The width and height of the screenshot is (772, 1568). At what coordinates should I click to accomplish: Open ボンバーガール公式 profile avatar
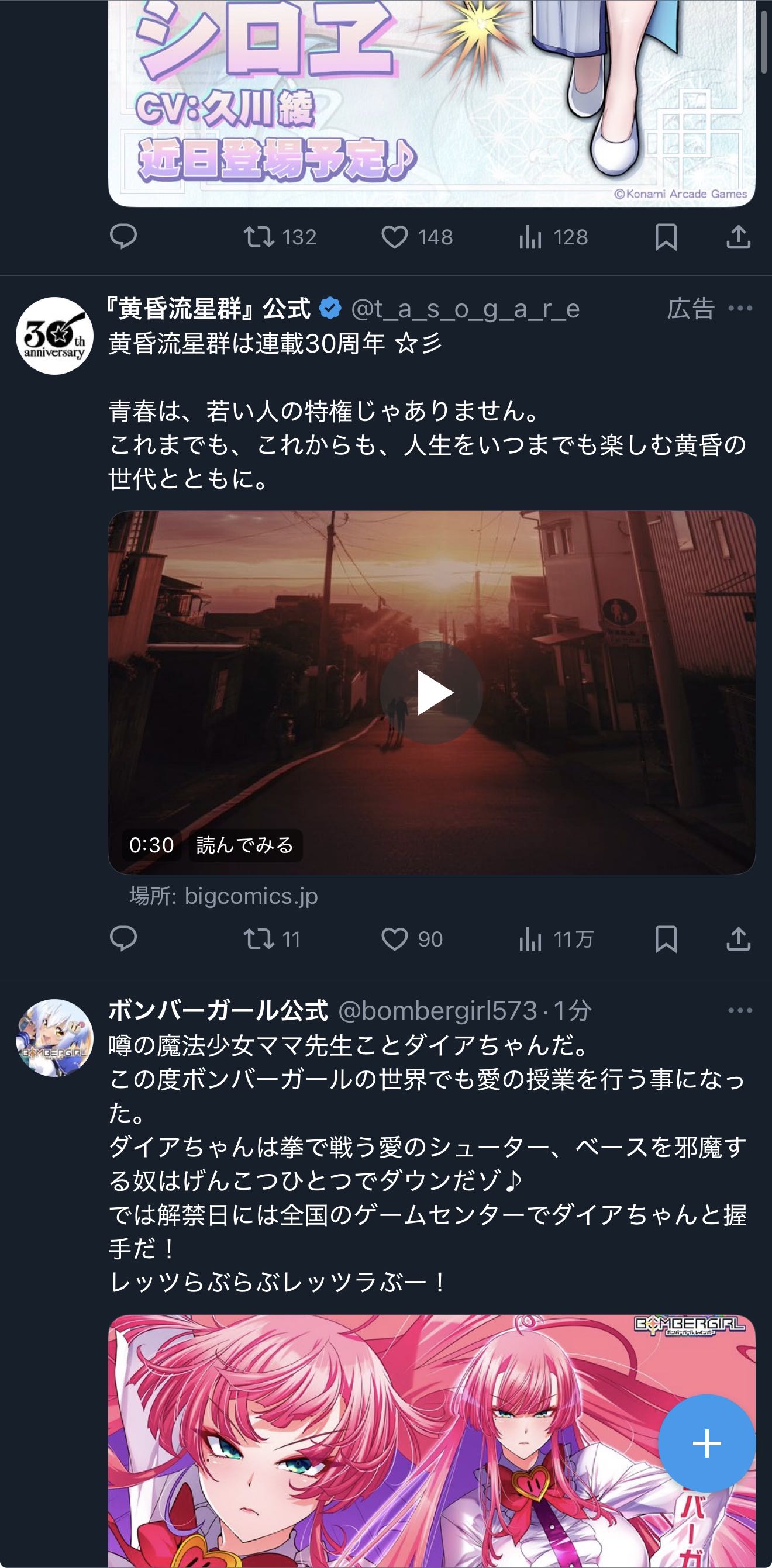click(x=54, y=1038)
